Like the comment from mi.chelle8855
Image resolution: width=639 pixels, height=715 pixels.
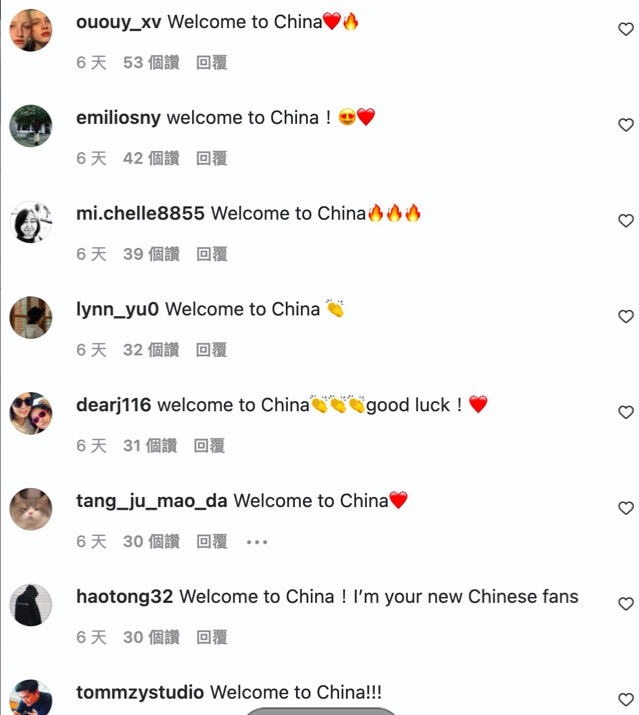pyautogui.click(x=626, y=221)
